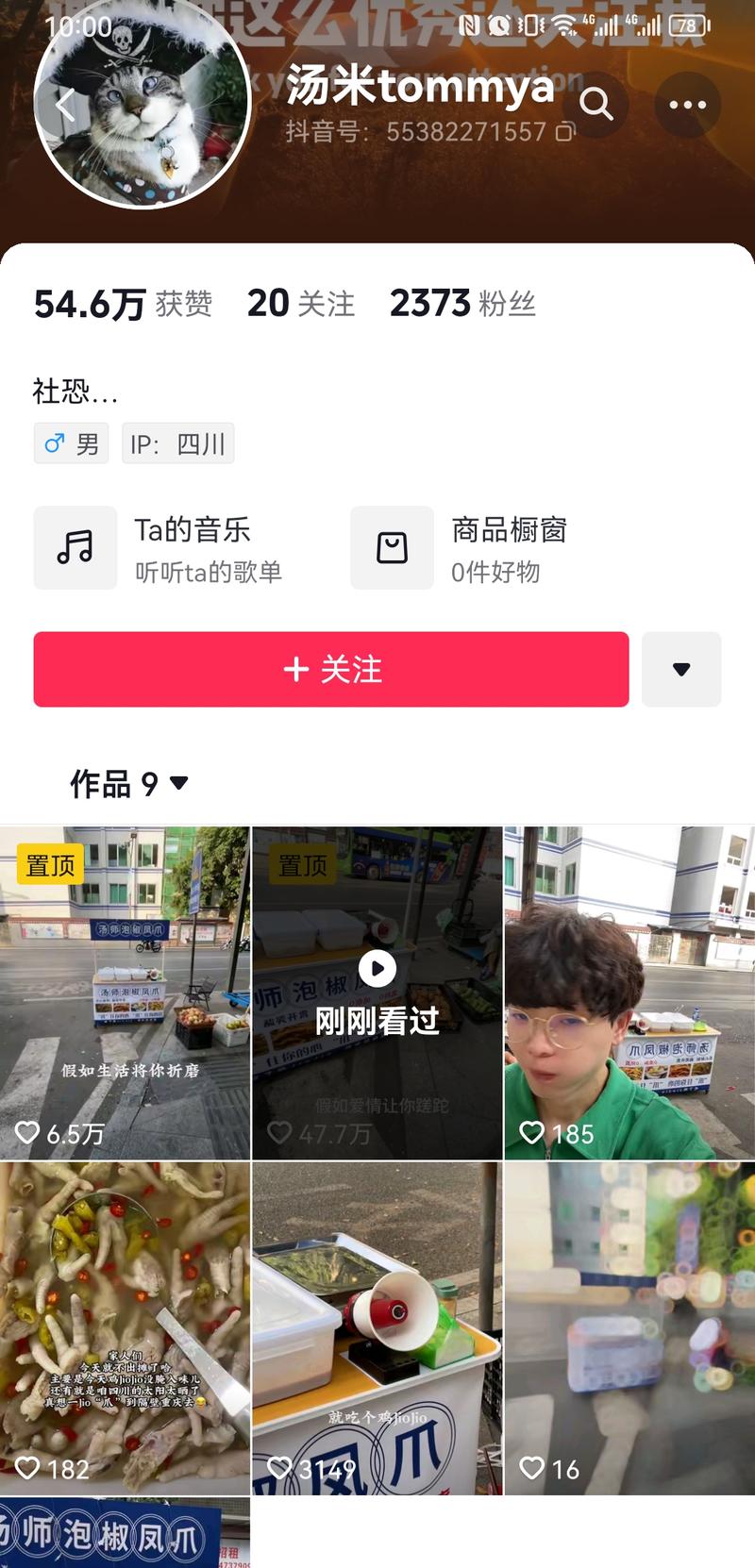755x1568 pixels.
Task: View the 2373 粉丝 followers list
Action: pyautogui.click(x=462, y=304)
